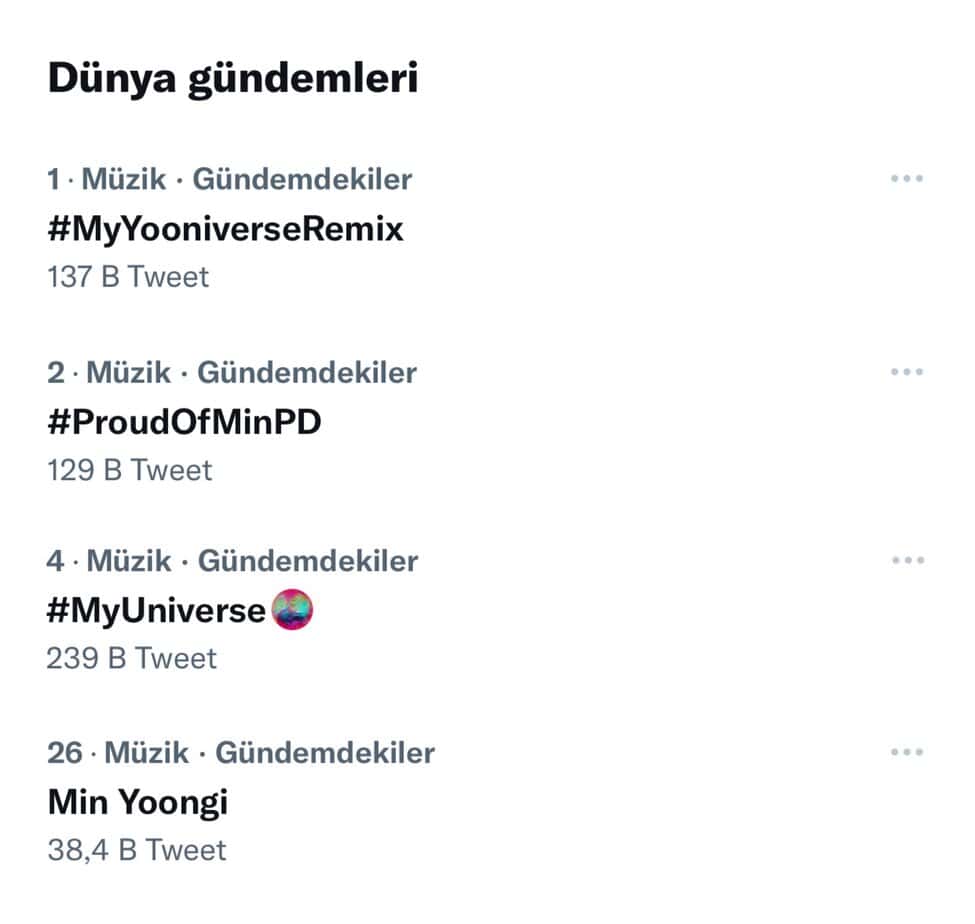Open the #MyUniverse trend
This screenshot has width=975, height=924.
[157, 610]
